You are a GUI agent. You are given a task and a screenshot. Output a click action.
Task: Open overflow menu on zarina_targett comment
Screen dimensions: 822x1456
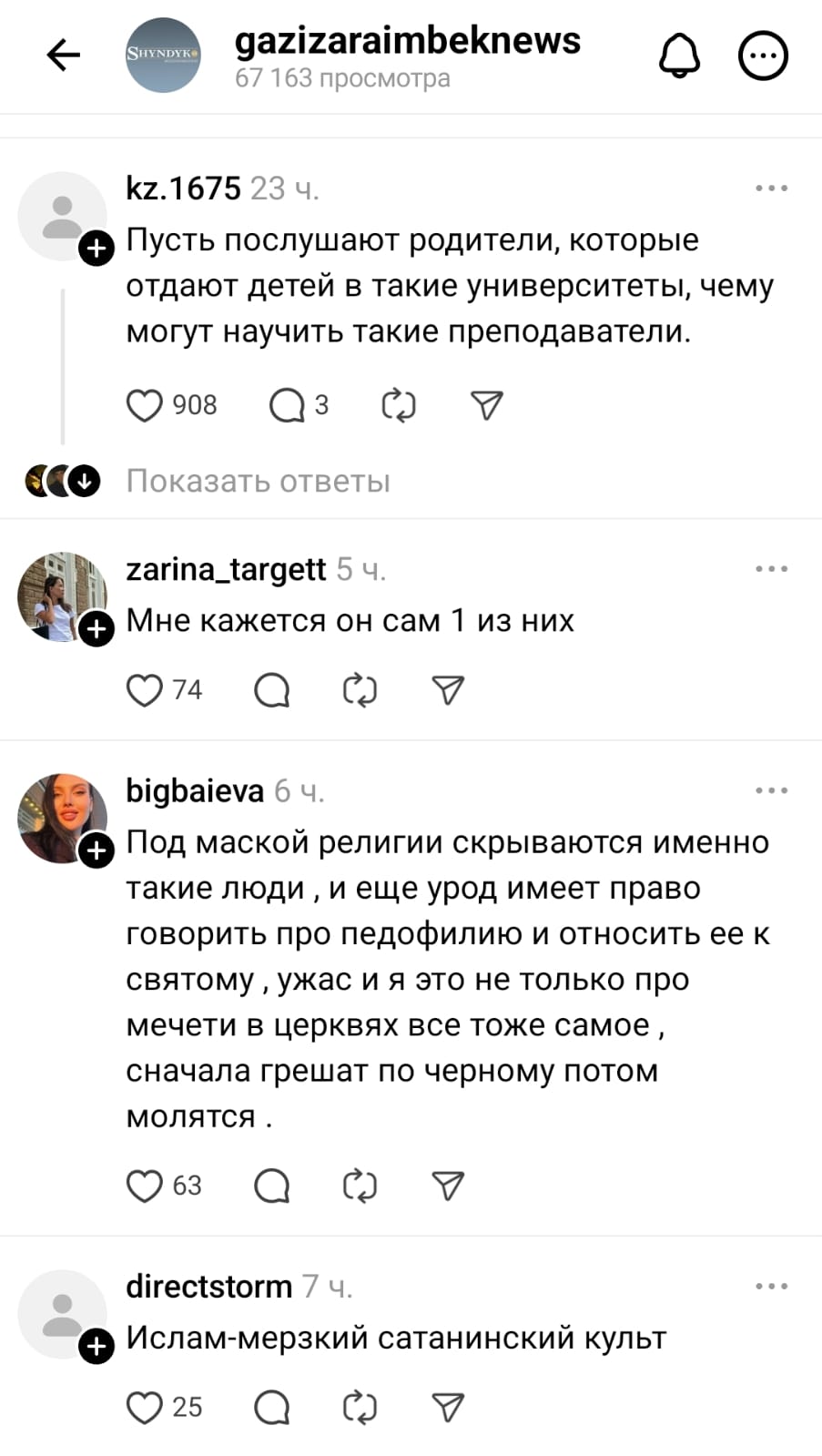pyautogui.click(x=771, y=569)
